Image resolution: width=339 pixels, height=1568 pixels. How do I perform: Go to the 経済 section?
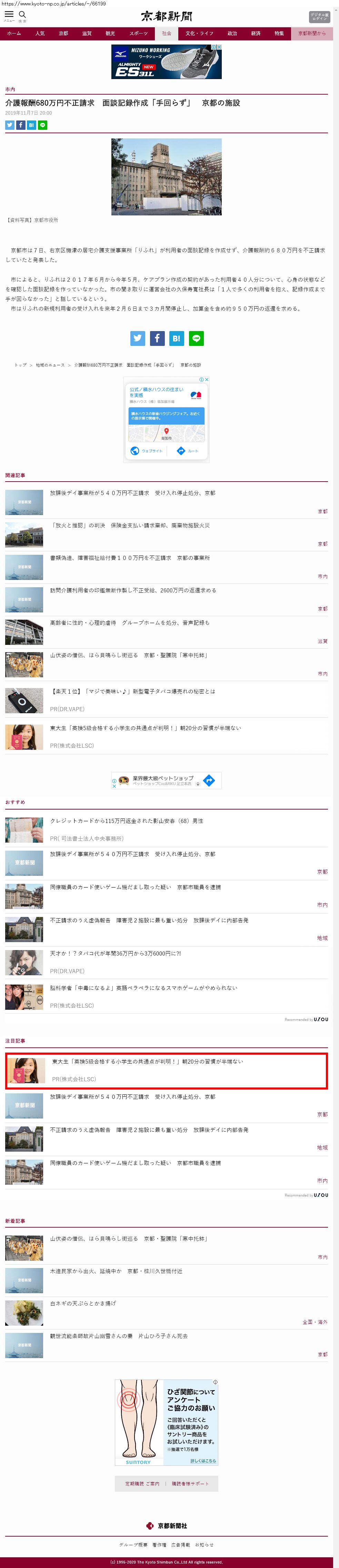click(x=256, y=33)
